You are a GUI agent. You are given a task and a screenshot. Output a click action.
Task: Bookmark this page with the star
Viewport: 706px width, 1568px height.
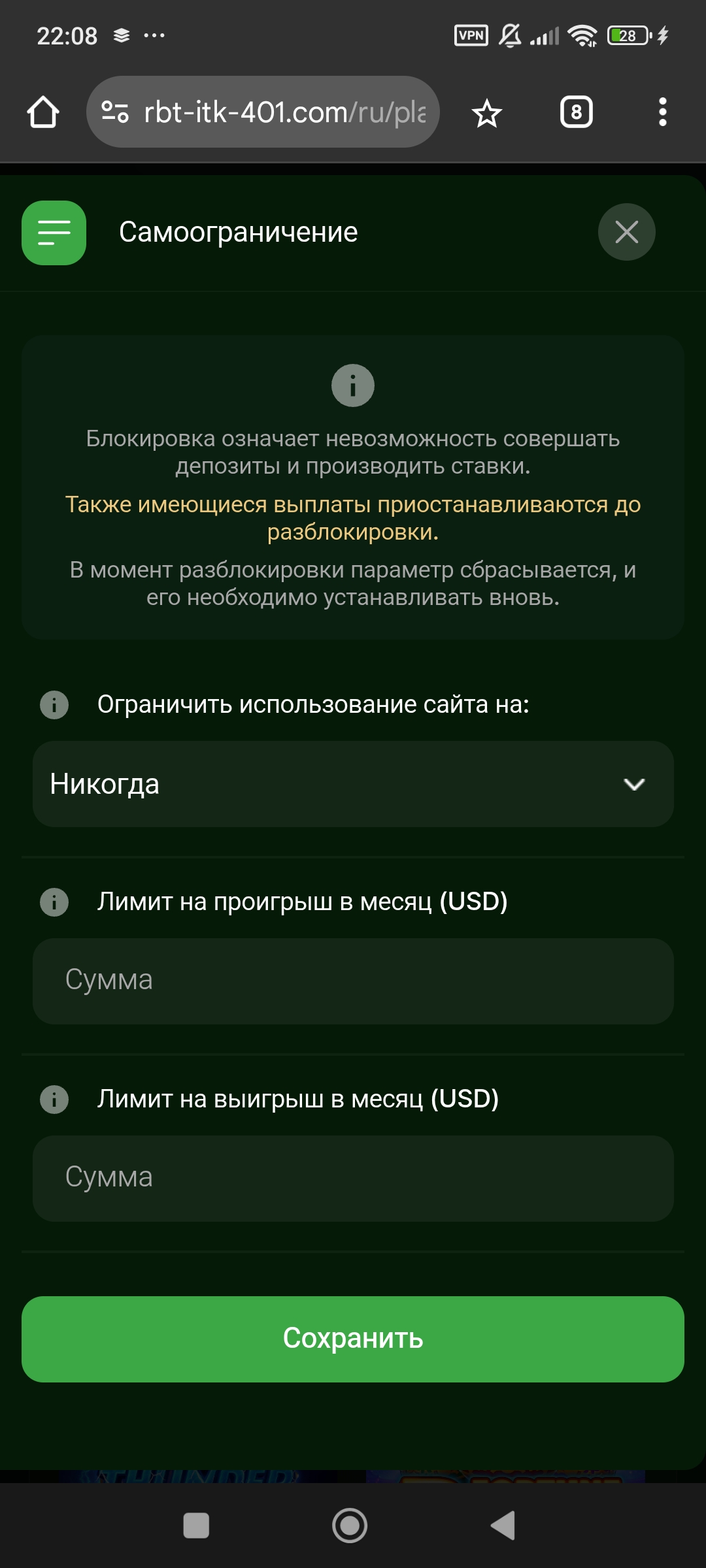click(487, 114)
